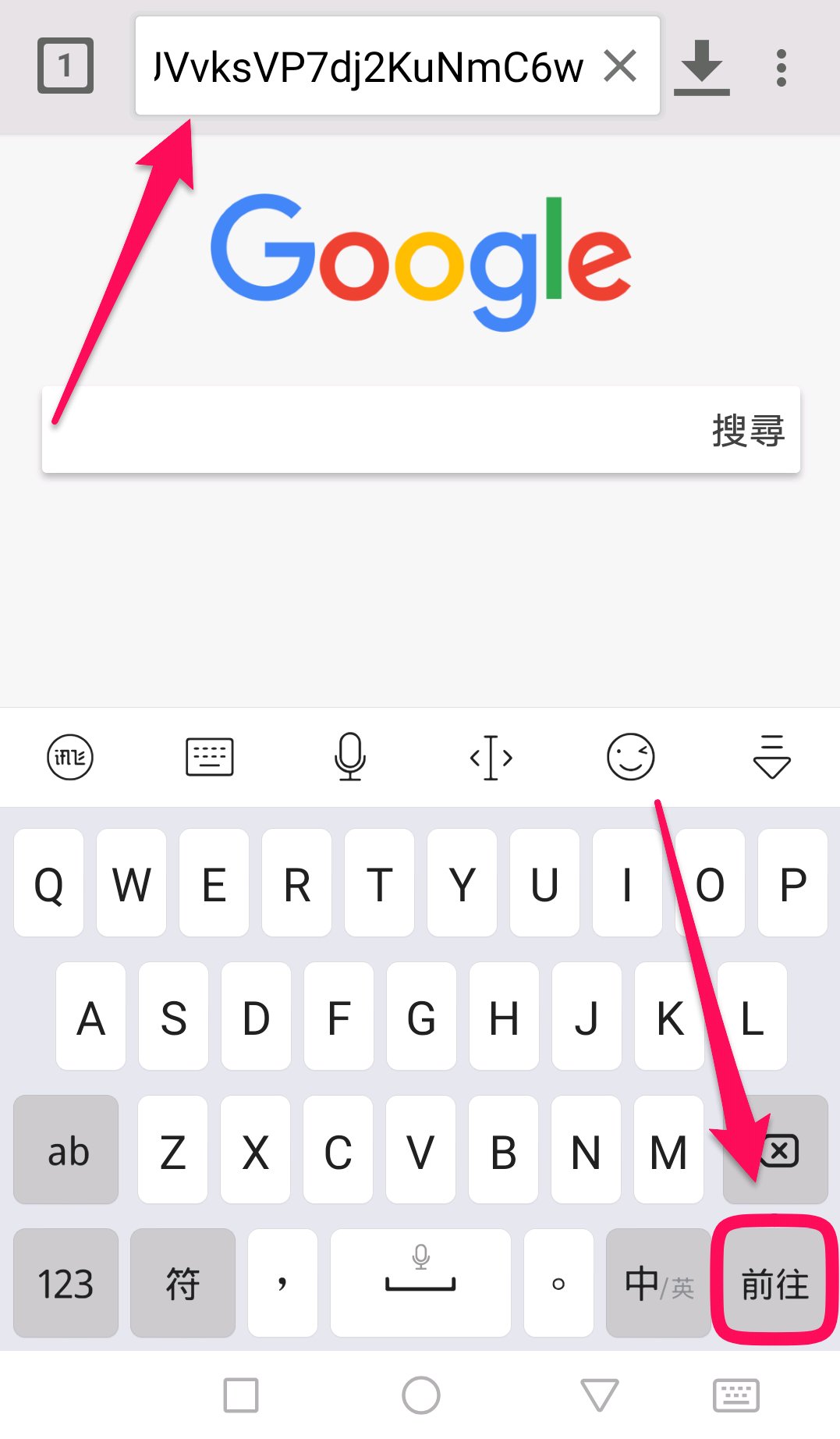Viewport: 840px width, 1439px height.
Task: Open the tab switcher showing 1 tab
Action: (66, 66)
